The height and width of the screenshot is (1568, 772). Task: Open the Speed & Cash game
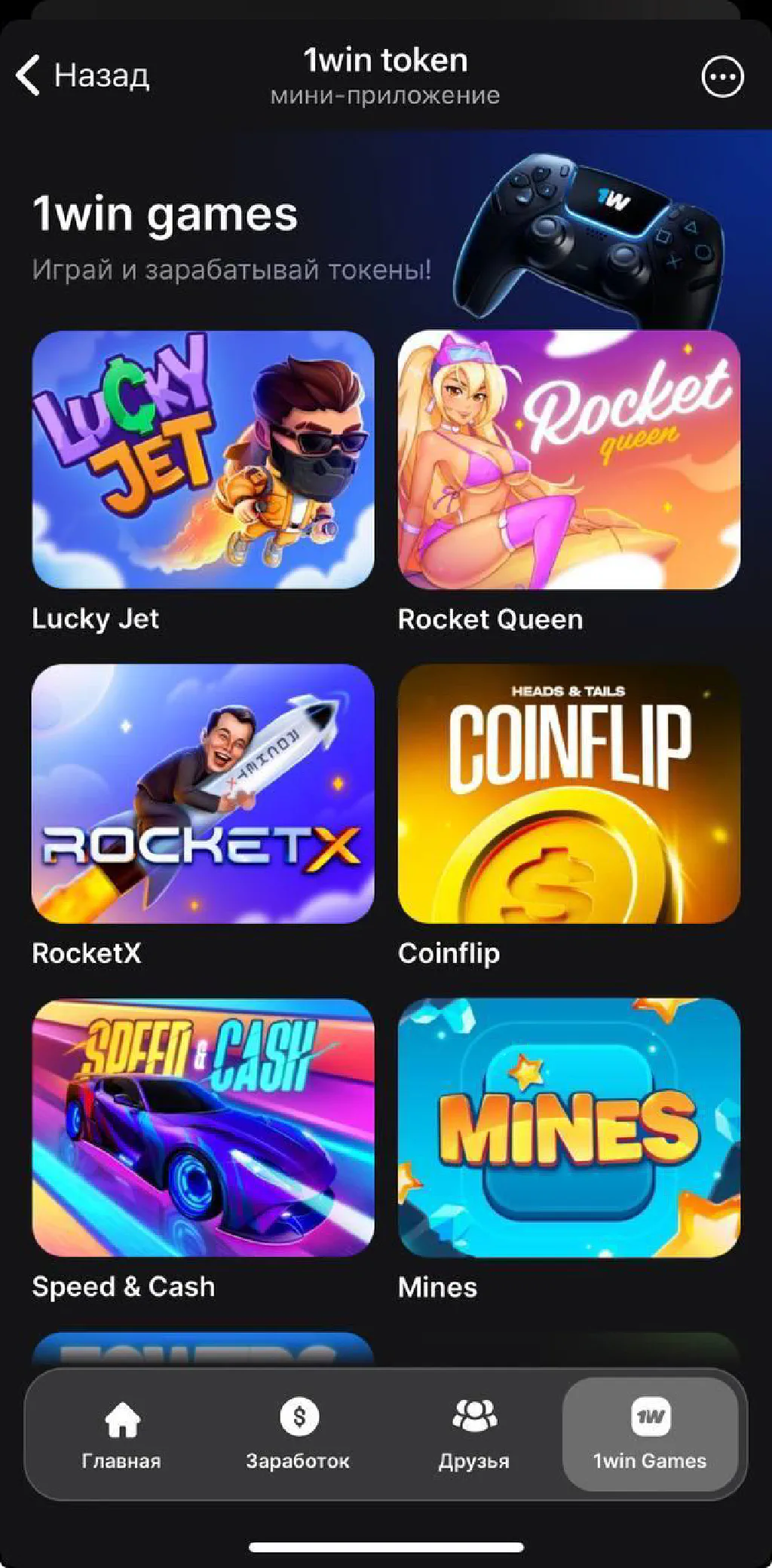203,1127
